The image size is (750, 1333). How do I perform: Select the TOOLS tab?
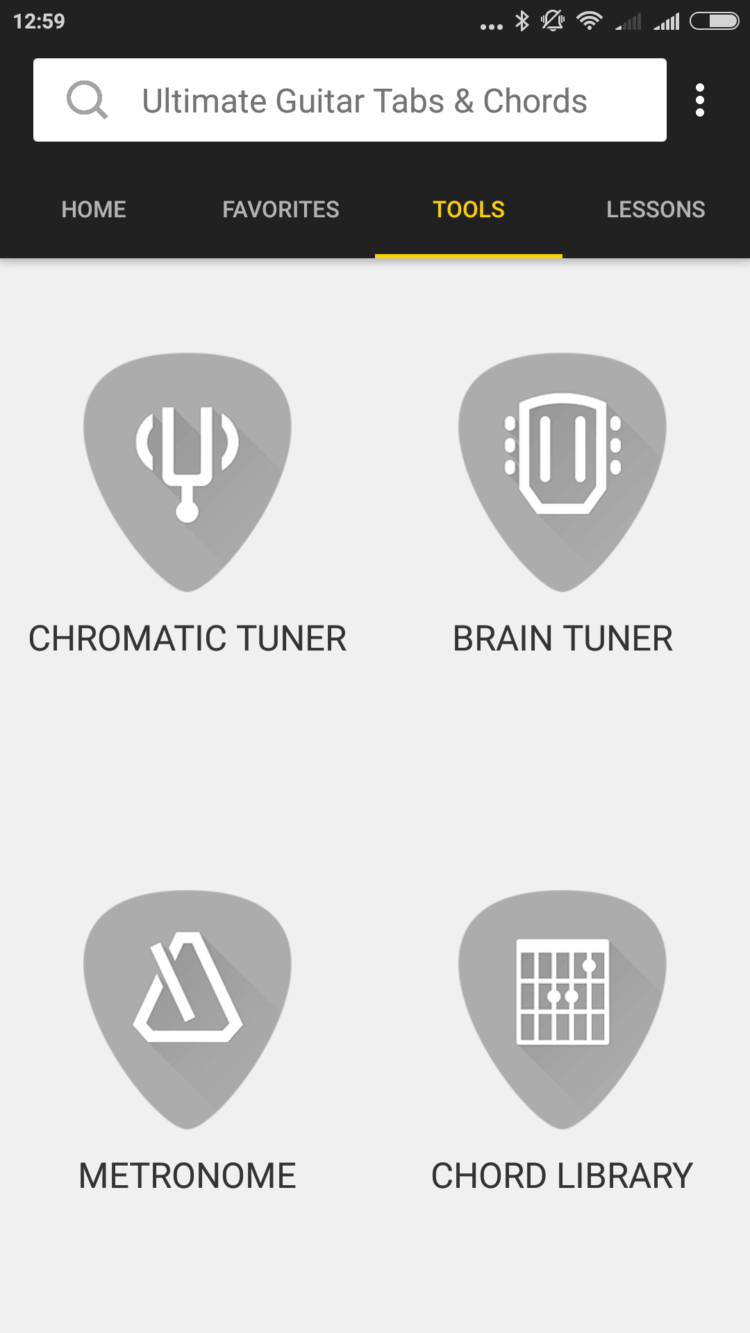pos(468,209)
